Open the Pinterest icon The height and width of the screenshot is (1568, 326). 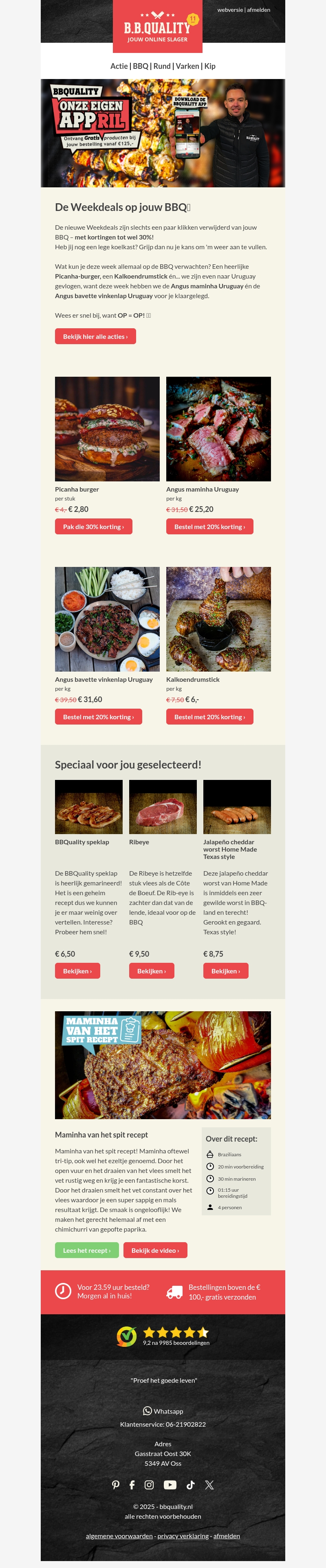(116, 1485)
